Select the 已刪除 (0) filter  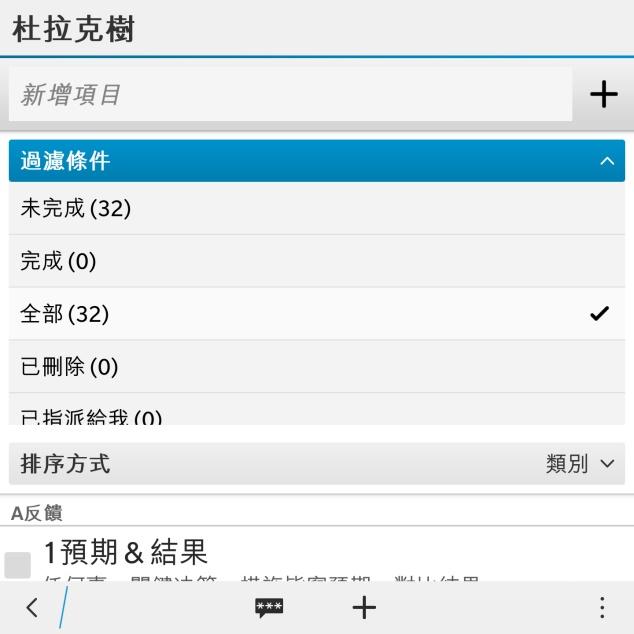coord(316,367)
